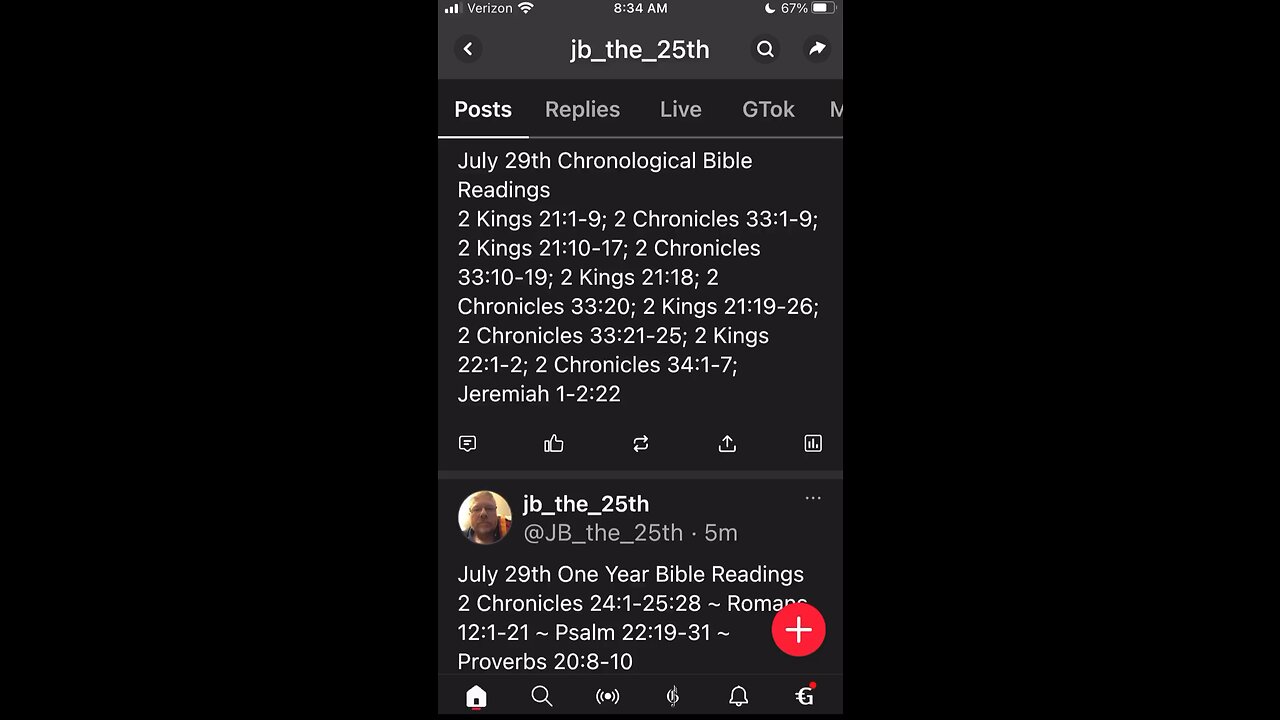The width and height of the screenshot is (1280, 720).
Task: Open the notifications bell
Action: tap(738, 696)
